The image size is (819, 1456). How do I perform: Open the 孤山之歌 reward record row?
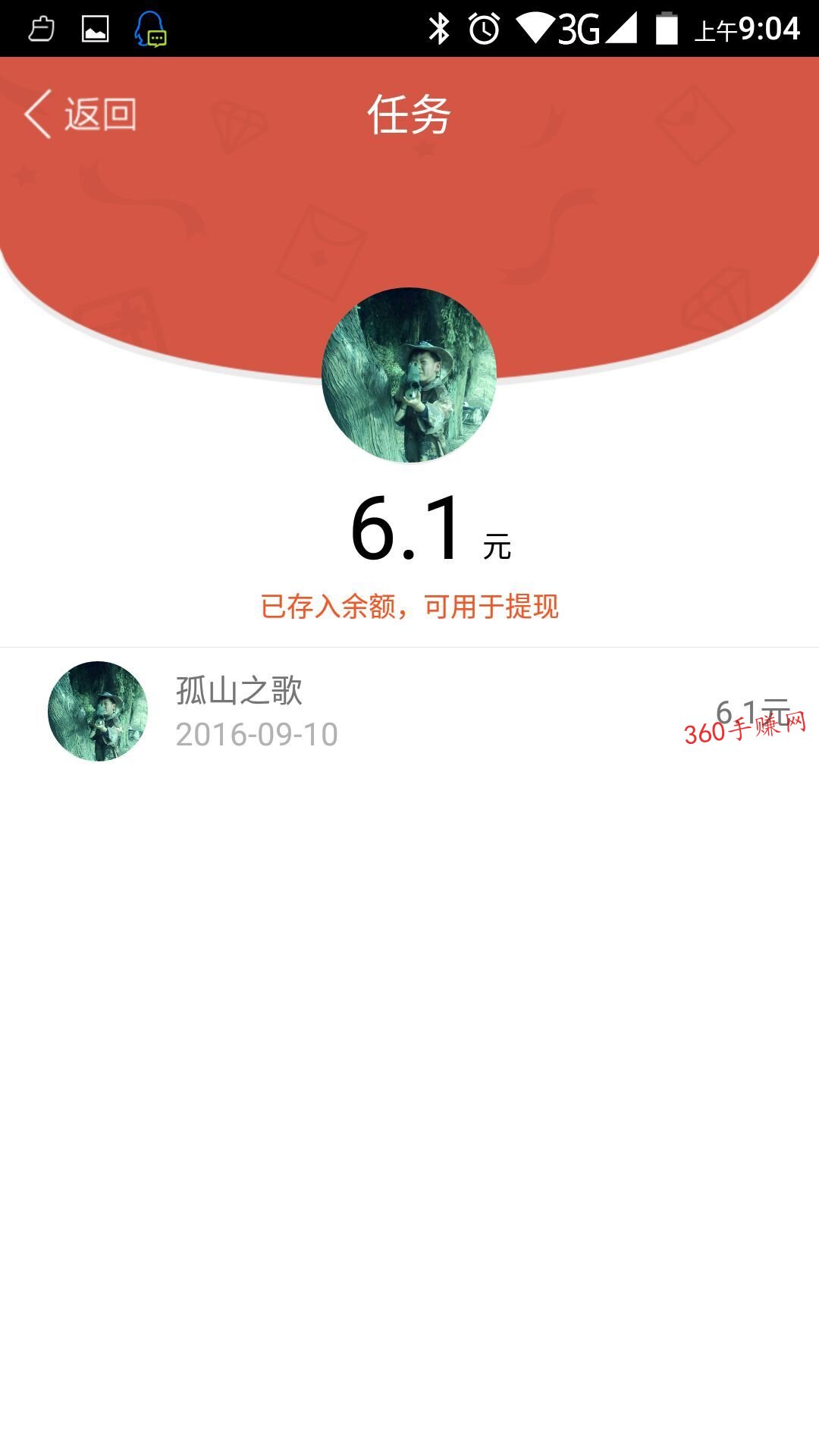click(409, 711)
